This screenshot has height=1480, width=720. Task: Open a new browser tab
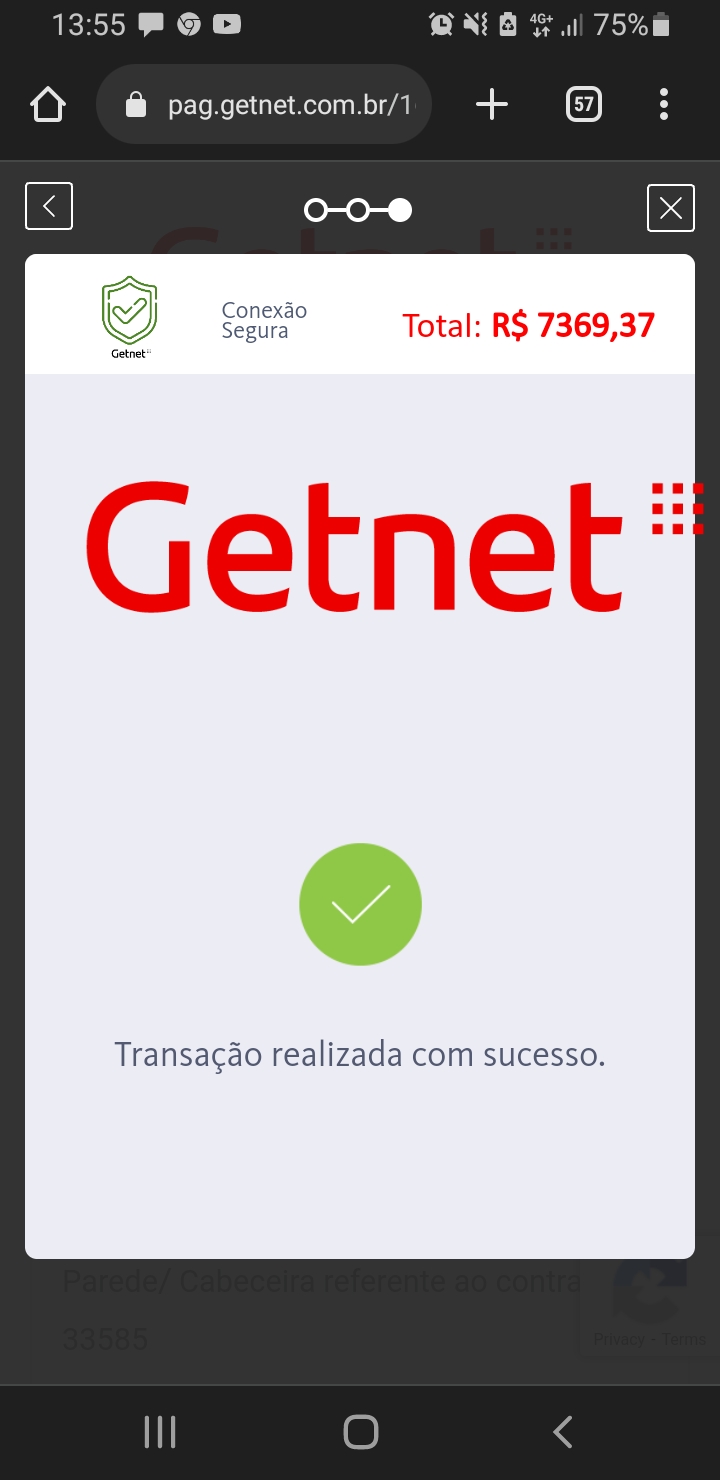(x=492, y=104)
